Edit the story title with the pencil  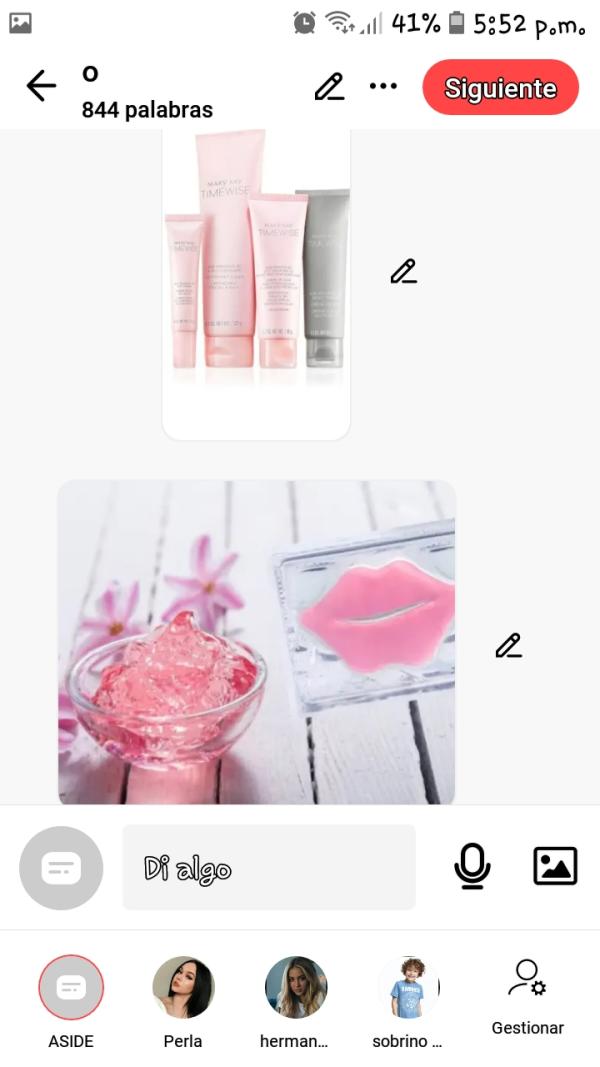329,87
